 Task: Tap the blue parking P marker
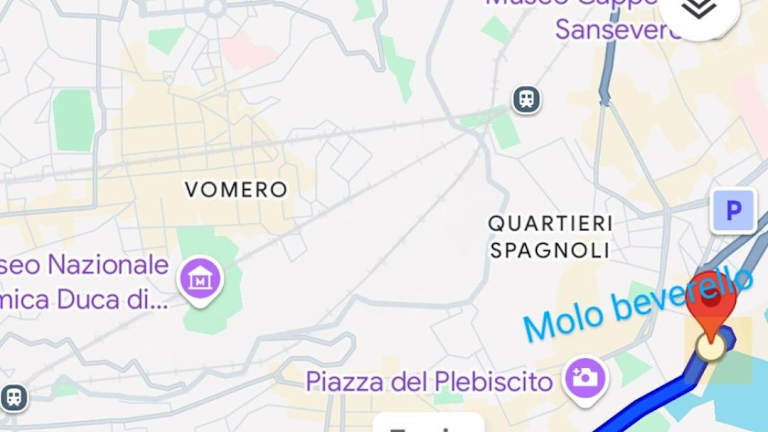[733, 211]
